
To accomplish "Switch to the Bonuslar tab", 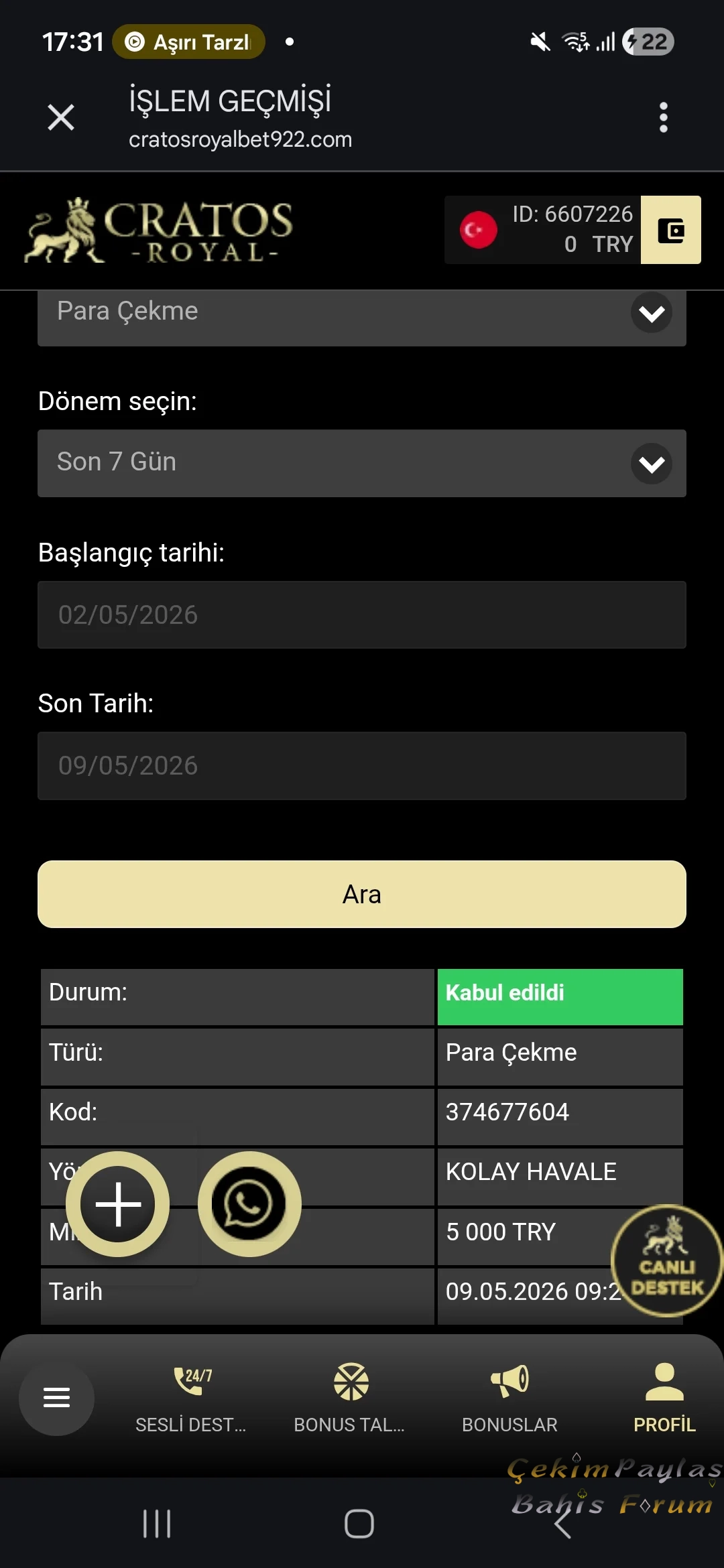I will (509, 1398).
